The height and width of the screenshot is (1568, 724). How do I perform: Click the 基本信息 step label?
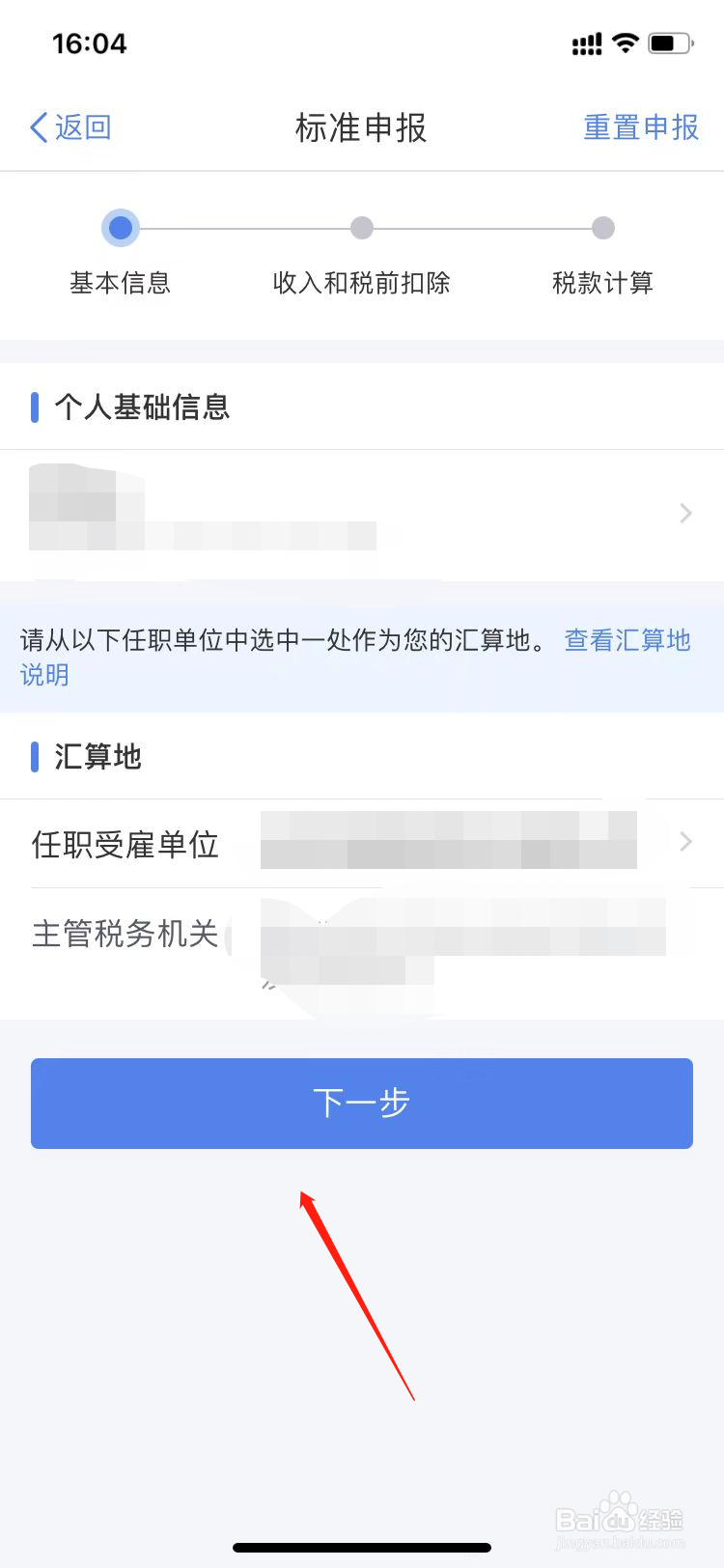[x=120, y=283]
